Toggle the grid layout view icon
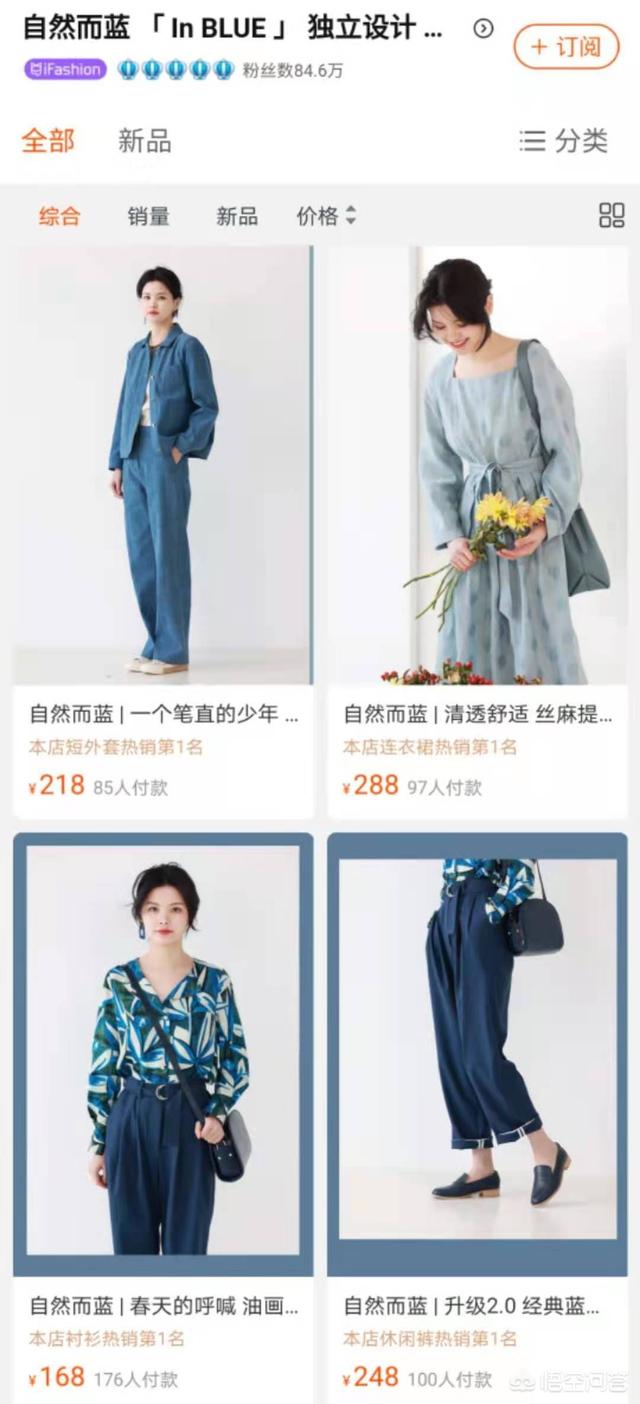This screenshot has width=640, height=1404. [x=611, y=215]
